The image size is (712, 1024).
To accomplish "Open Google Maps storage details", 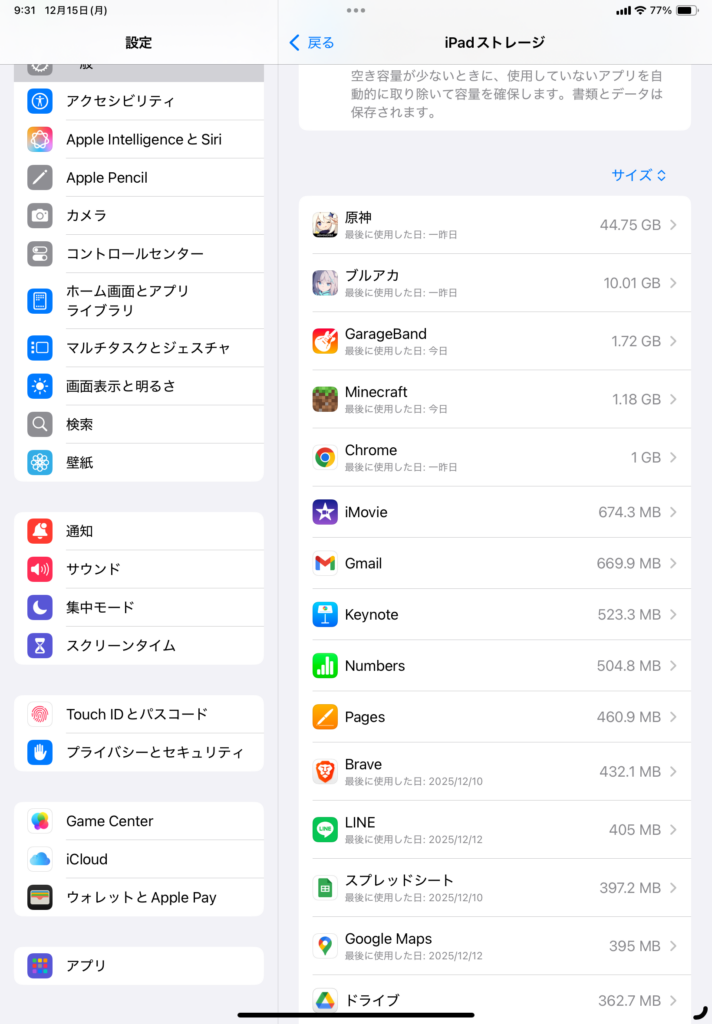I will (494, 945).
